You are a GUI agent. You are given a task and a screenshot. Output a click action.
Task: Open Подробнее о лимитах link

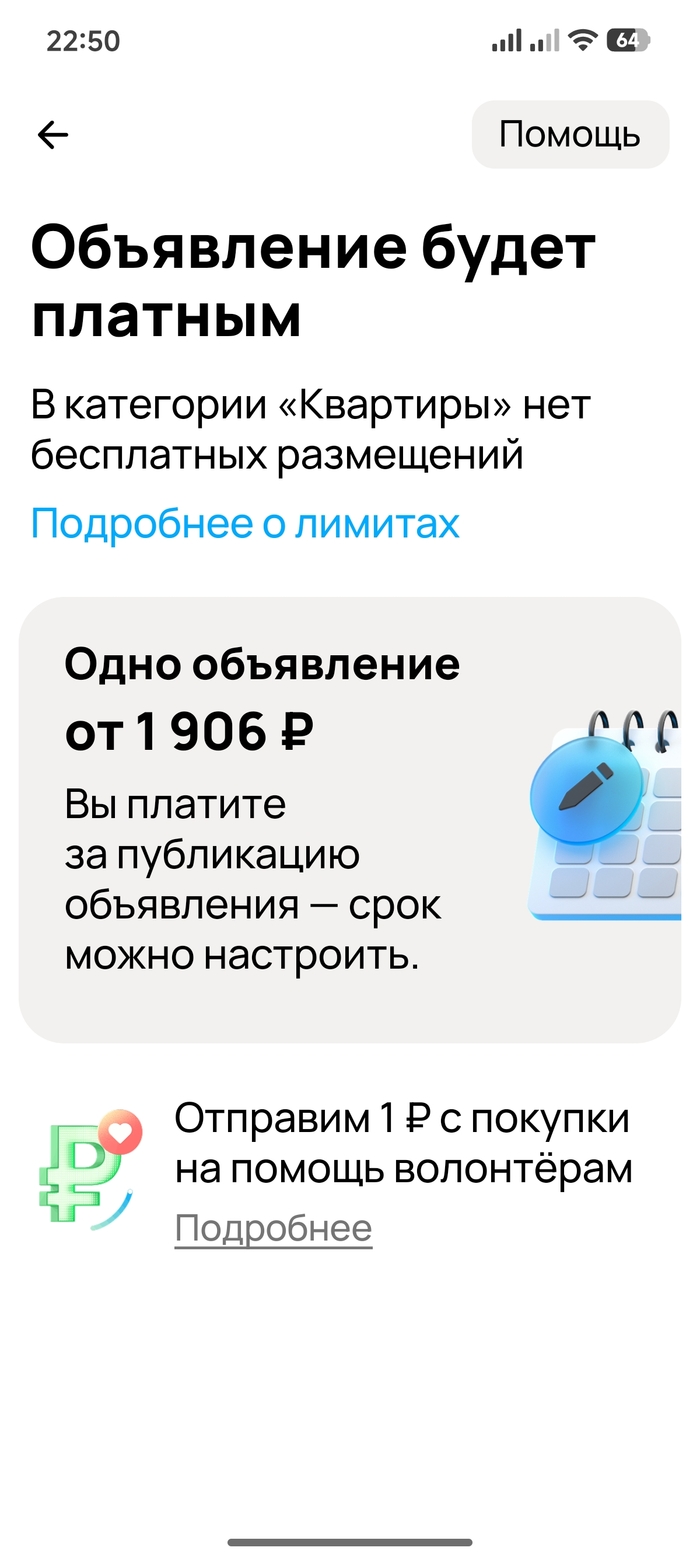(x=245, y=523)
